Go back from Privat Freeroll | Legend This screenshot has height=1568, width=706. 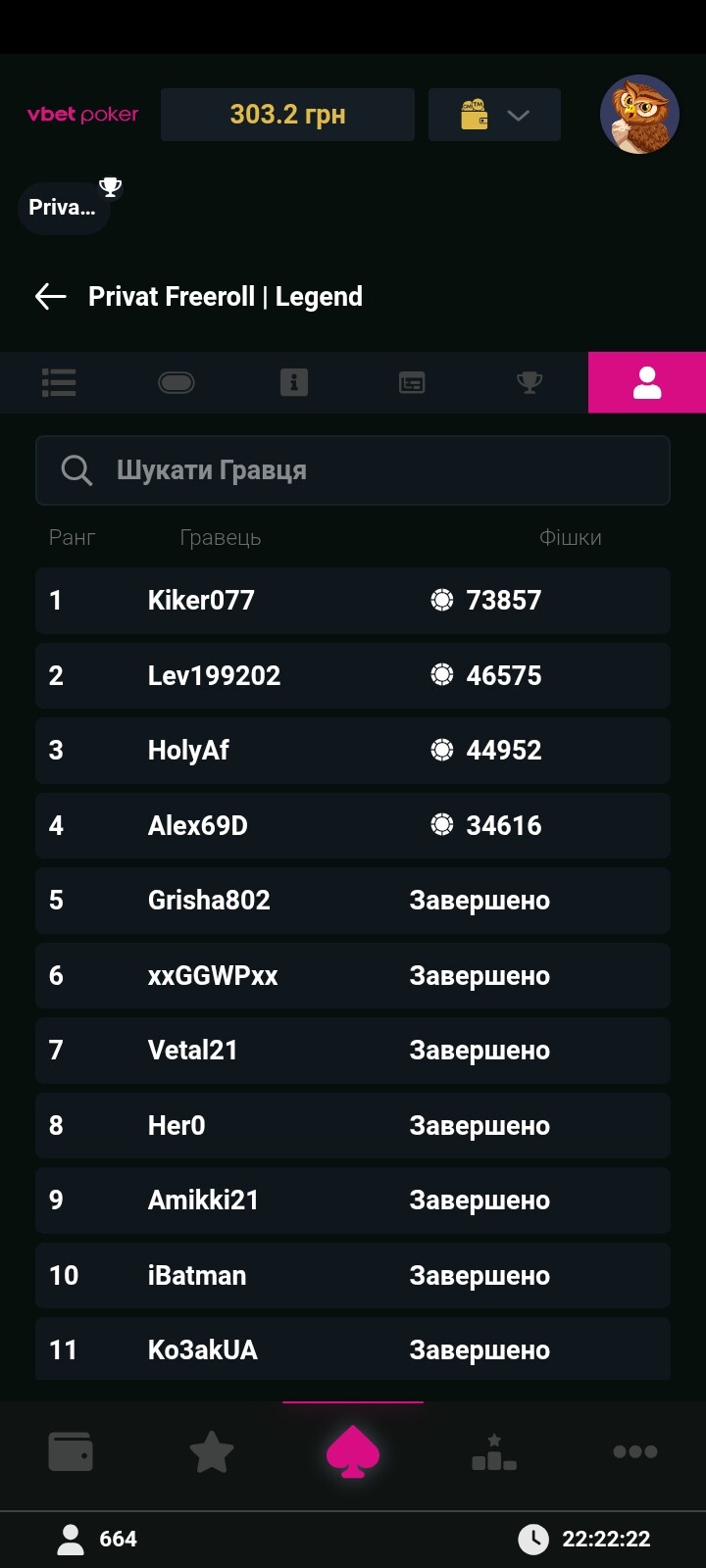click(x=50, y=296)
